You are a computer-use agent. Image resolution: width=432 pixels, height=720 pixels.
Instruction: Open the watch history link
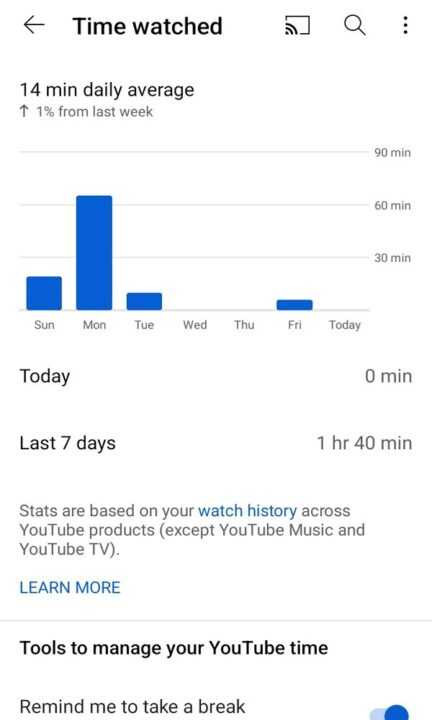(x=247, y=511)
